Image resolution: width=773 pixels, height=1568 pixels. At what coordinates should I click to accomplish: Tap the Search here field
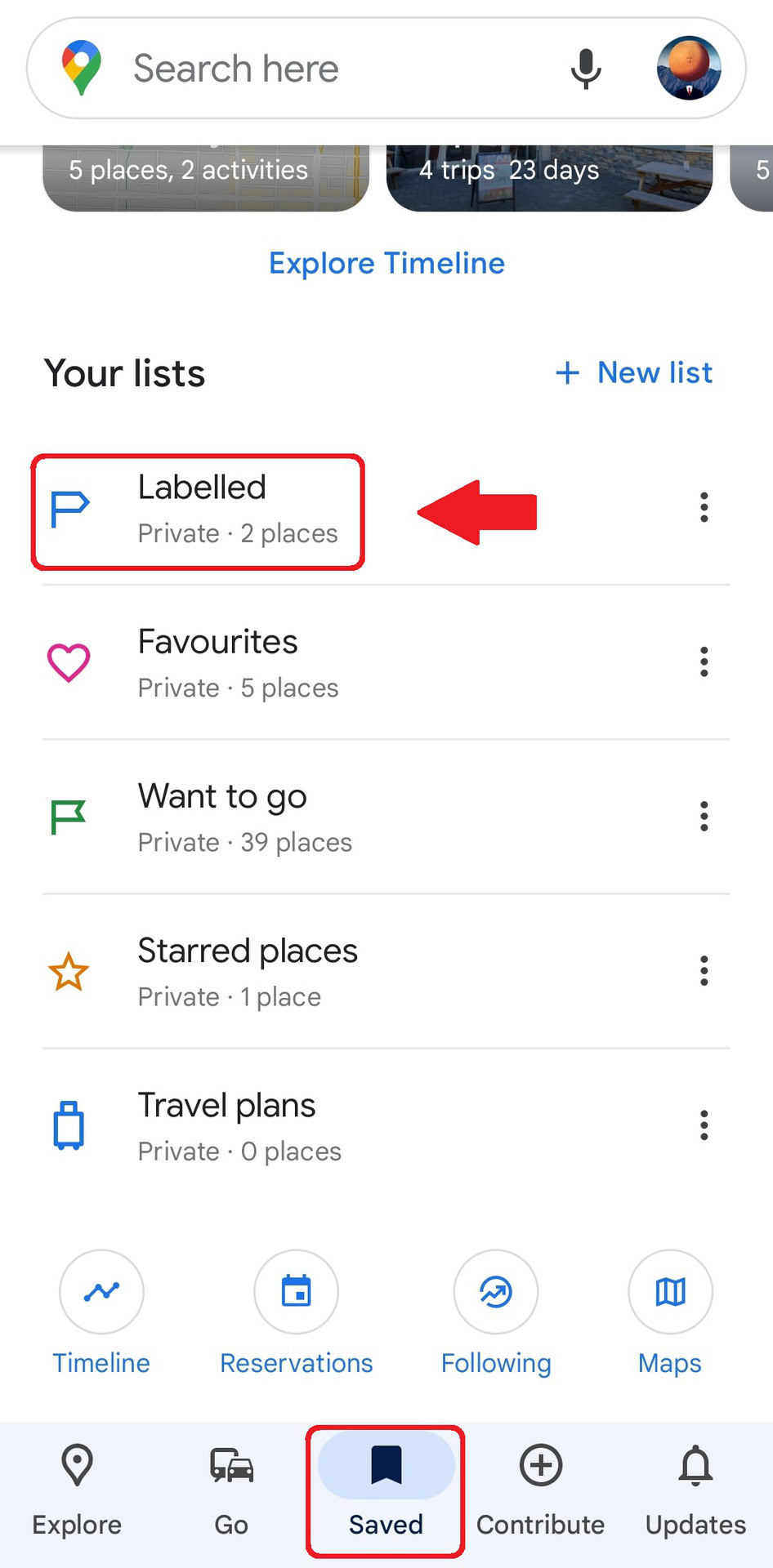pos(327,69)
